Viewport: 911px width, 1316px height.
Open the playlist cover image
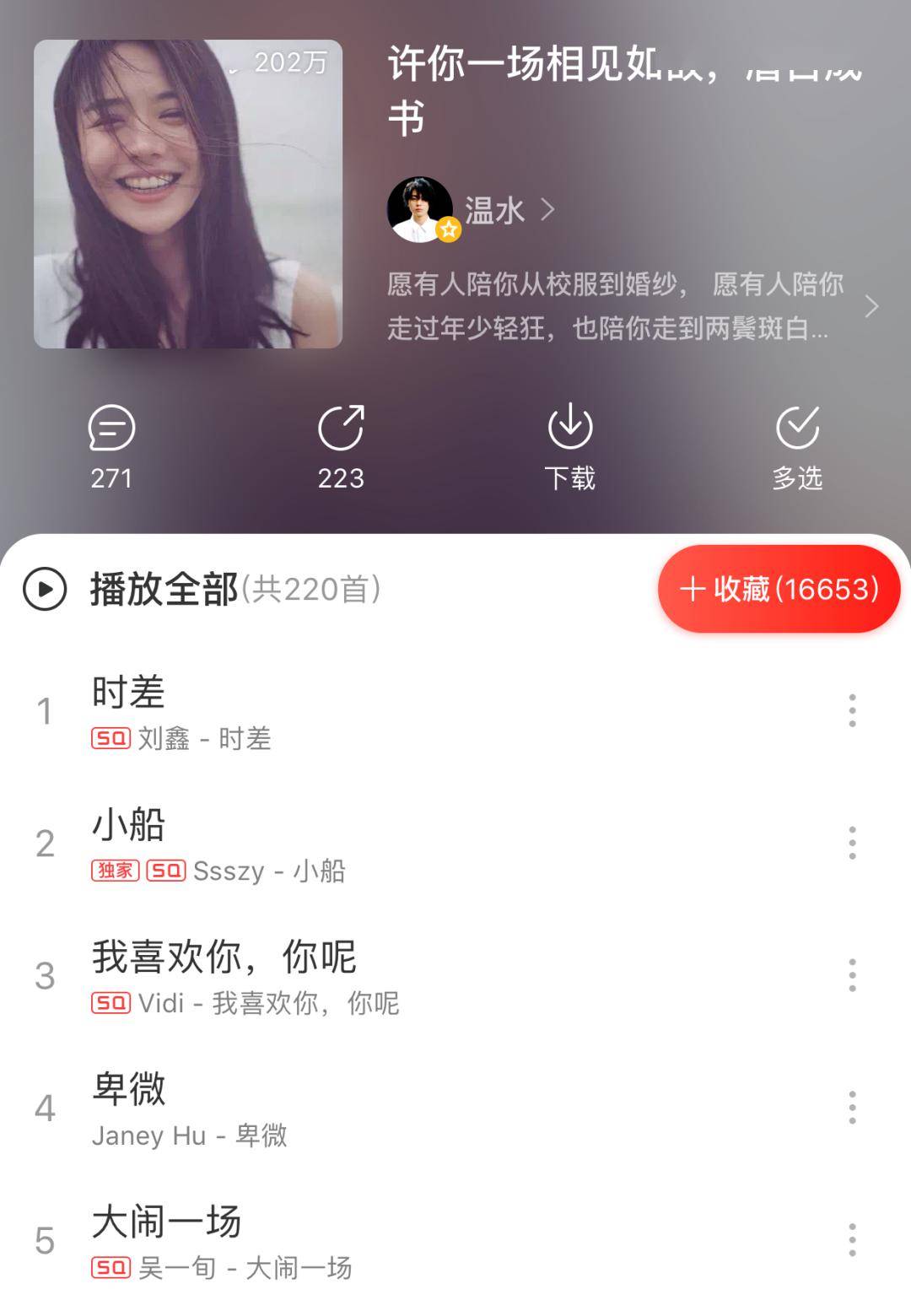click(187, 194)
